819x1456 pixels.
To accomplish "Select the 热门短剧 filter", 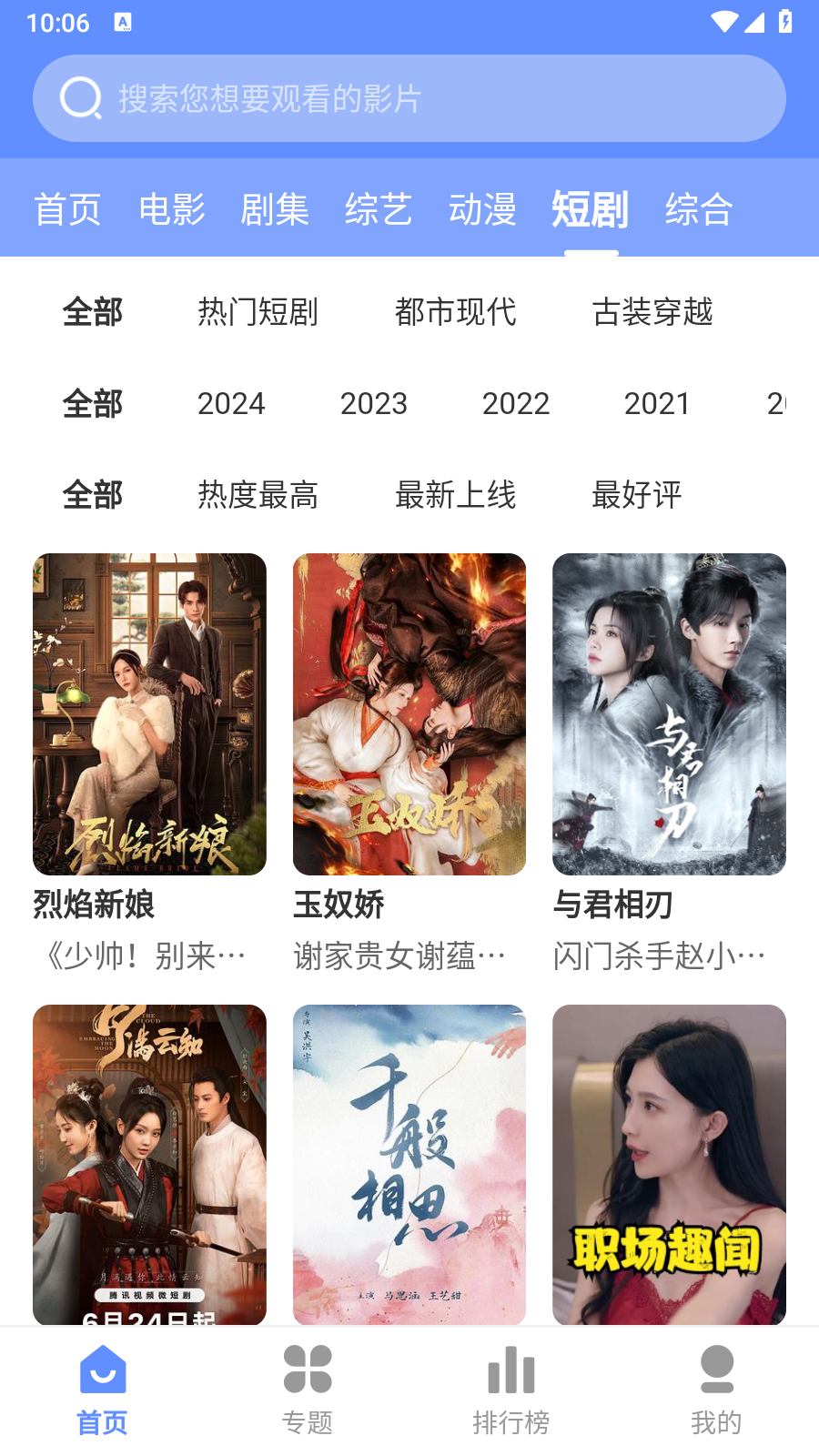I will 257,313.
